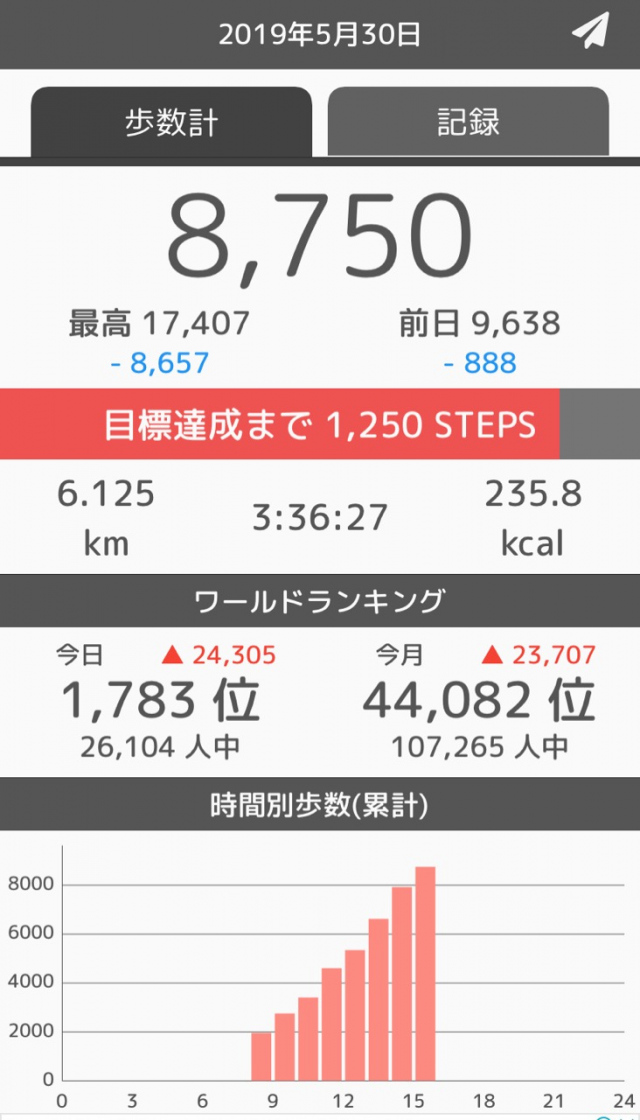Viewport: 640px width, 1120px height.
Task: Switch to the 記録 tab
Action: pyautogui.click(x=468, y=122)
